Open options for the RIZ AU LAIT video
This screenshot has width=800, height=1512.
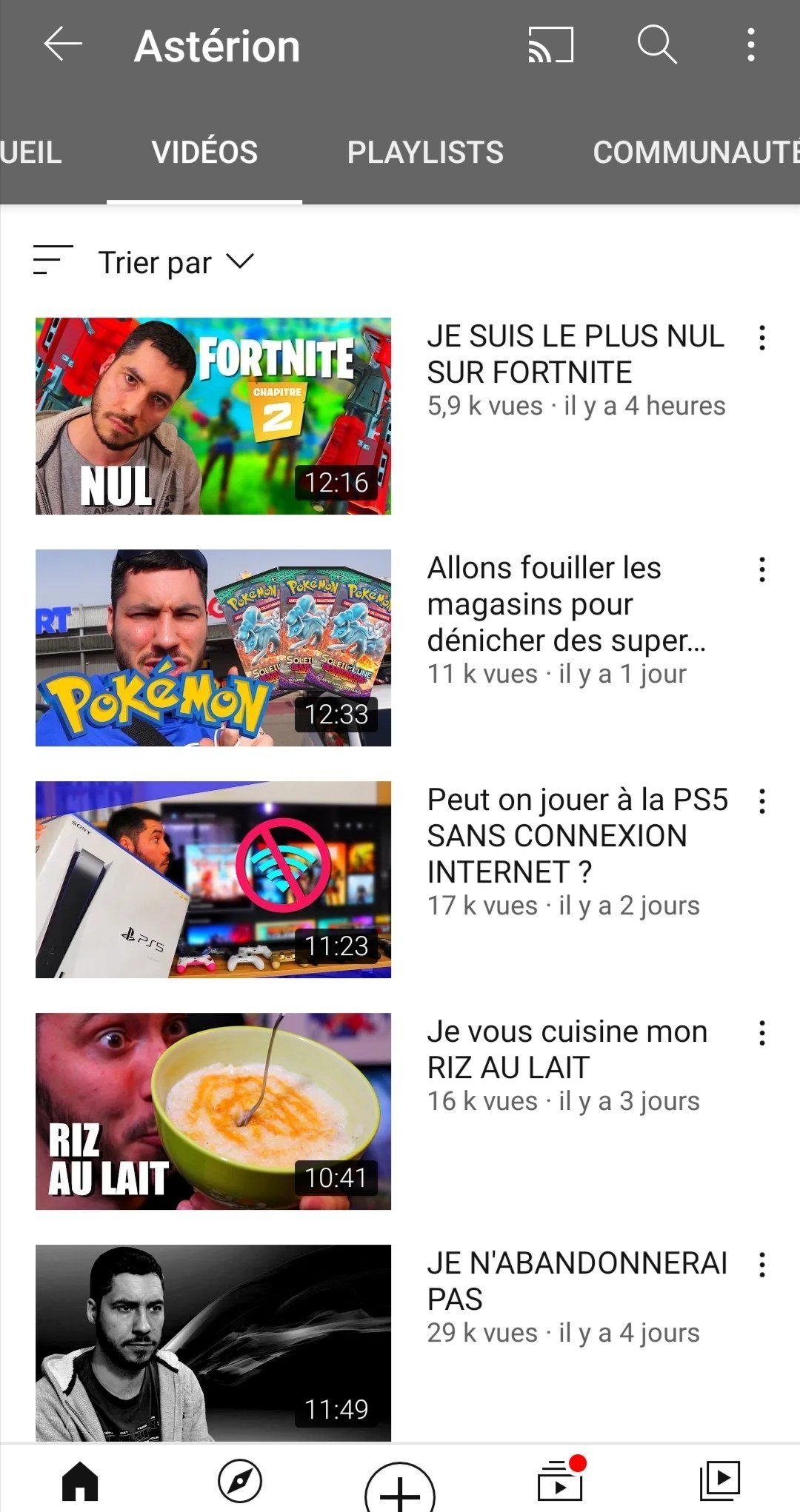point(762,1033)
